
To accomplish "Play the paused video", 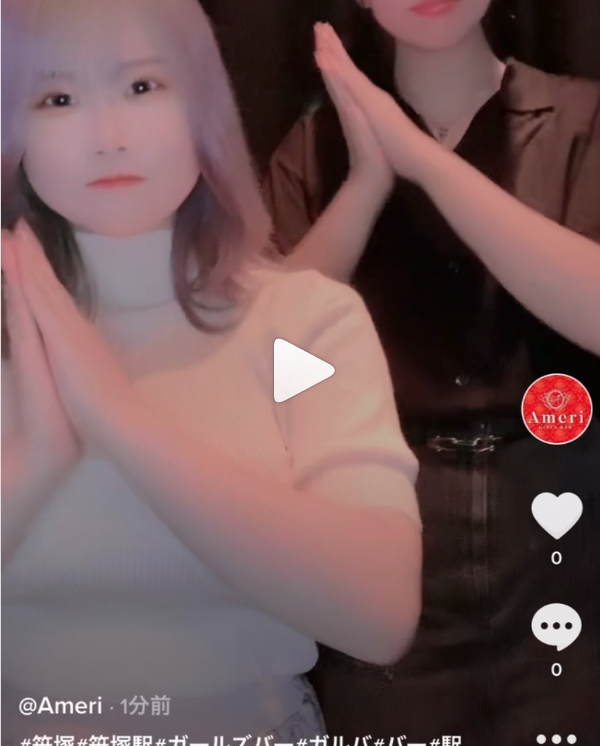I will pyautogui.click(x=302, y=370).
